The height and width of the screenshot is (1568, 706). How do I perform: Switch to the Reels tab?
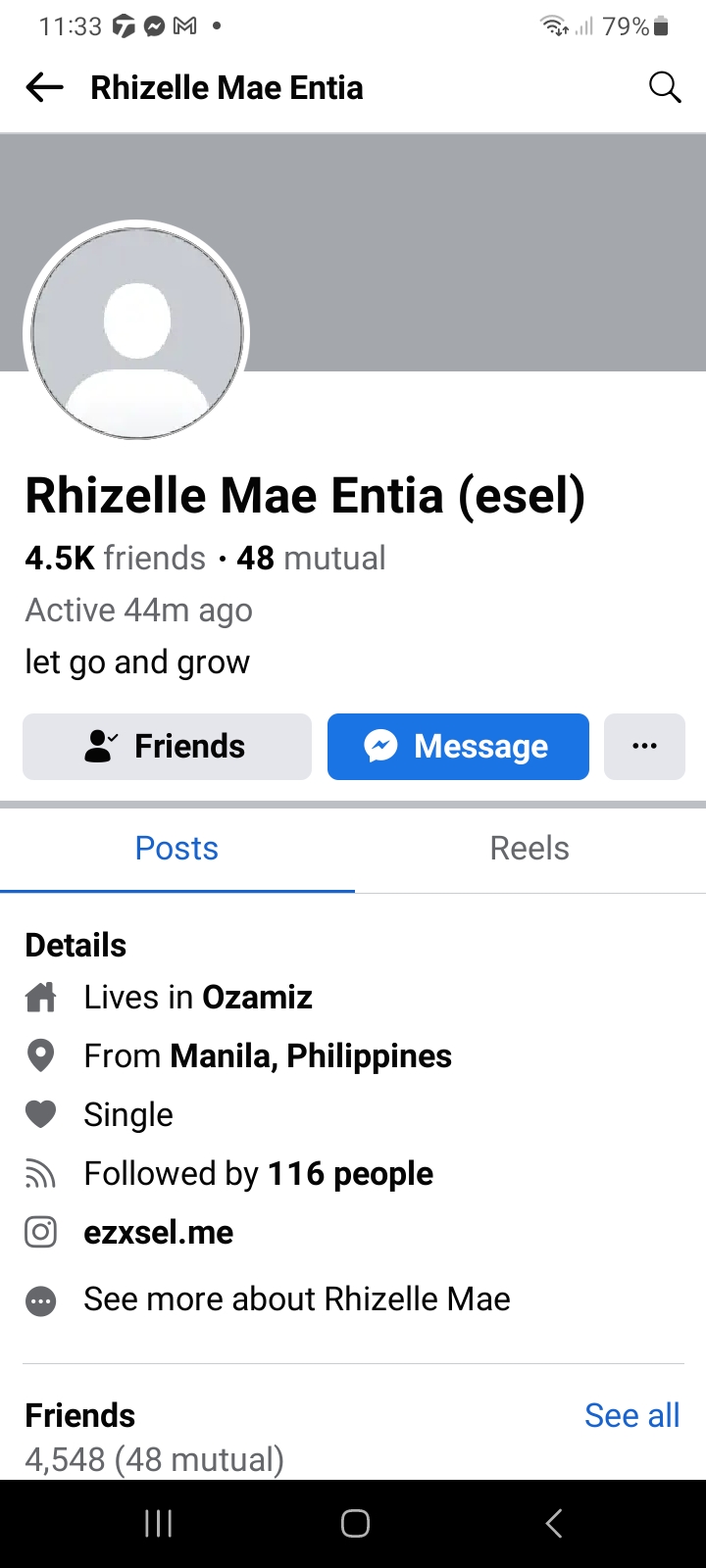pyautogui.click(x=529, y=849)
